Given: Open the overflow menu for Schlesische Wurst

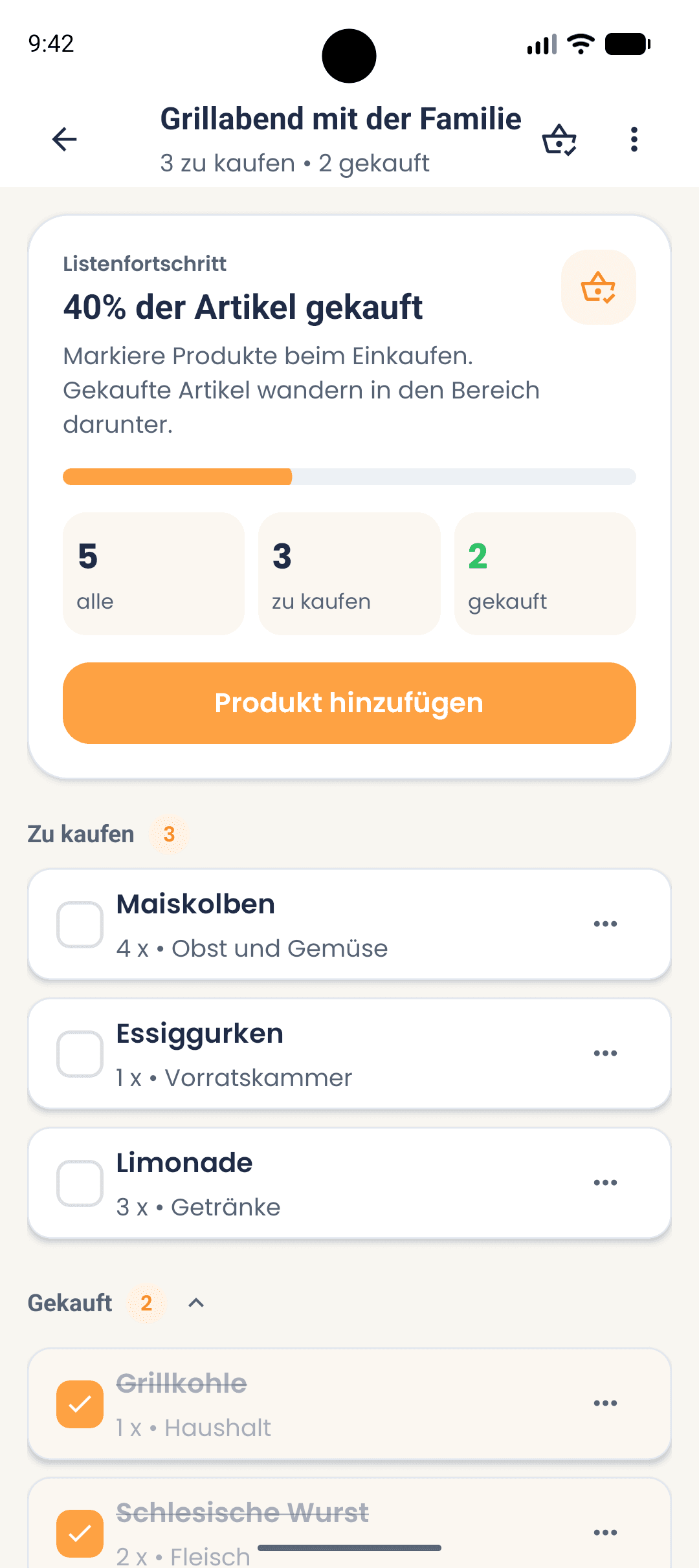Looking at the screenshot, I should click(x=605, y=1532).
